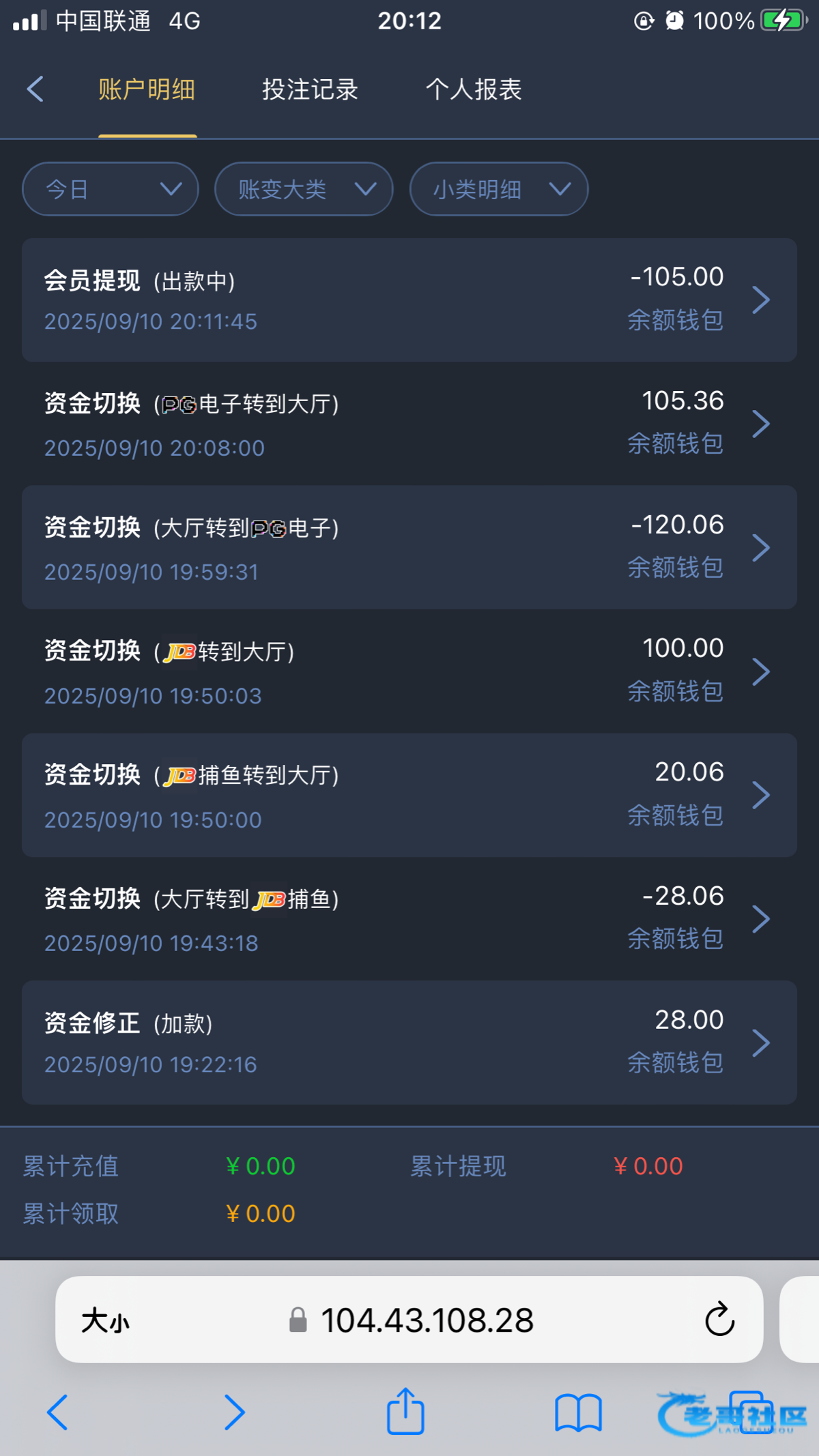
Task: Open the 大小 page text size menu
Action: tap(105, 1321)
